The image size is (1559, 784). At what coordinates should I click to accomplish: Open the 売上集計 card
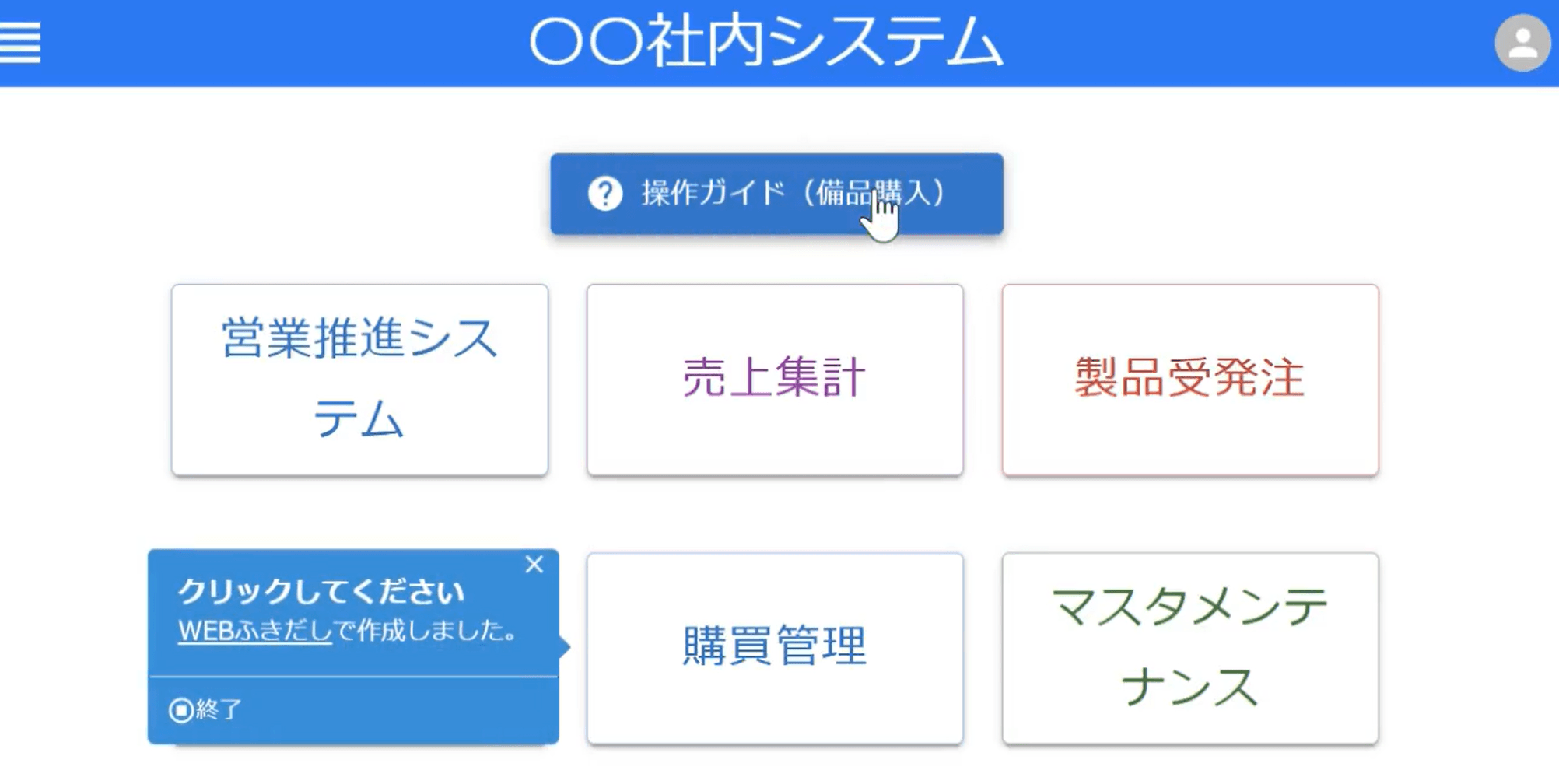point(775,380)
